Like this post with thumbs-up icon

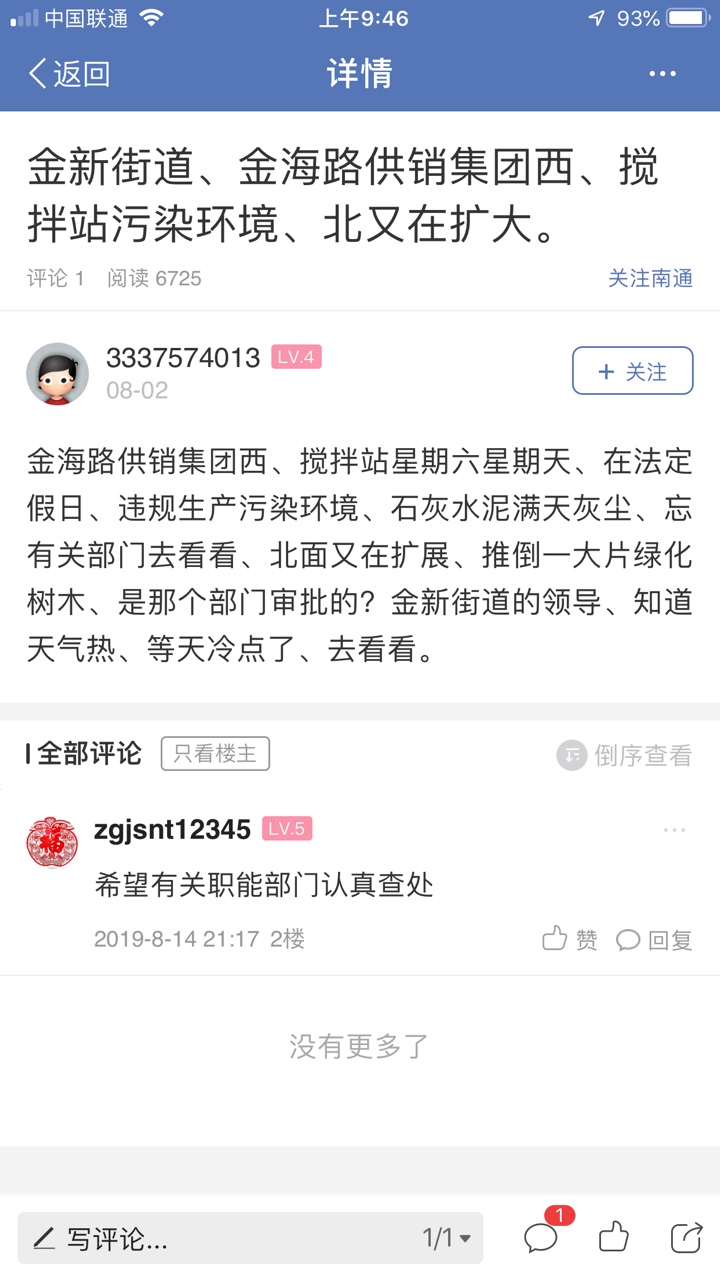(x=613, y=1238)
